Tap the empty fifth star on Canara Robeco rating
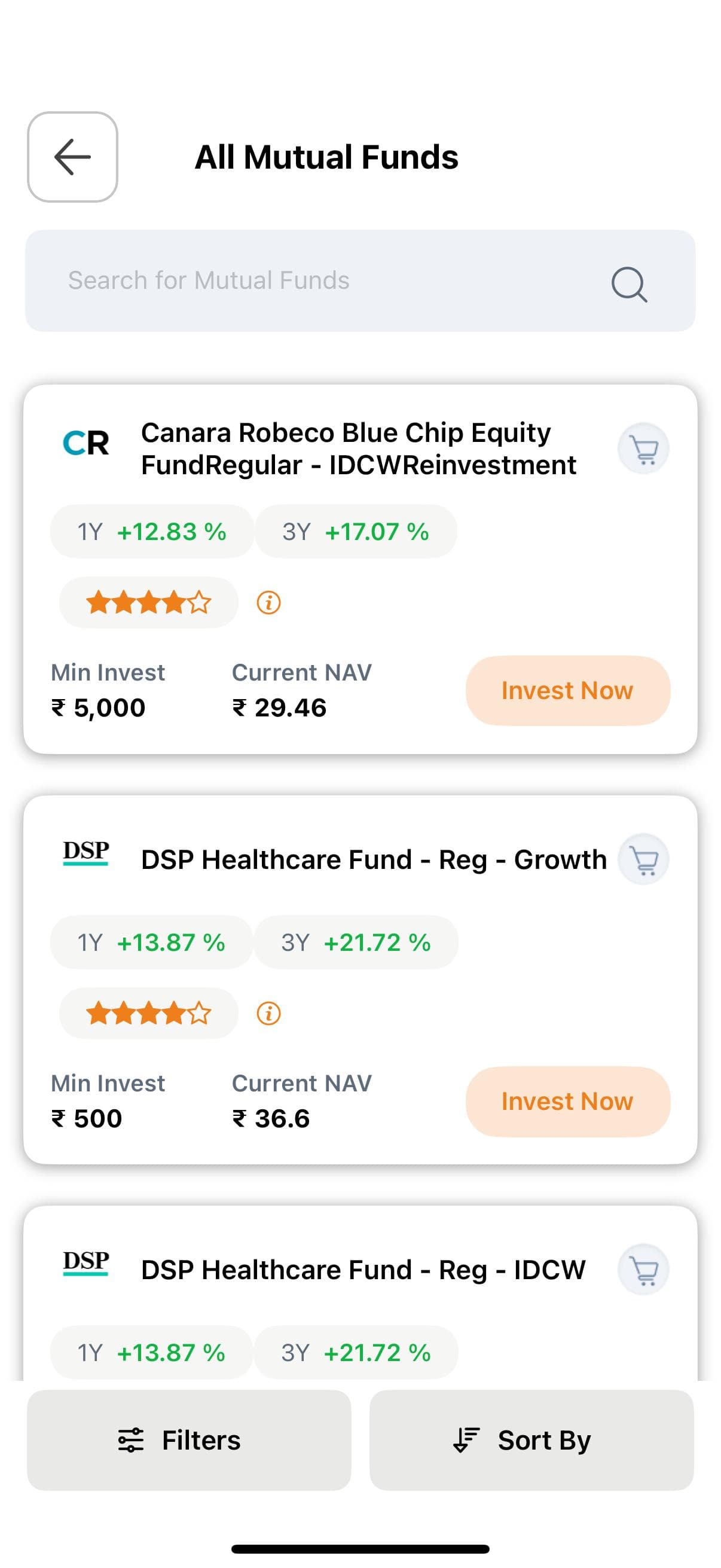Screen dimensions: 721x1568 click(200, 602)
